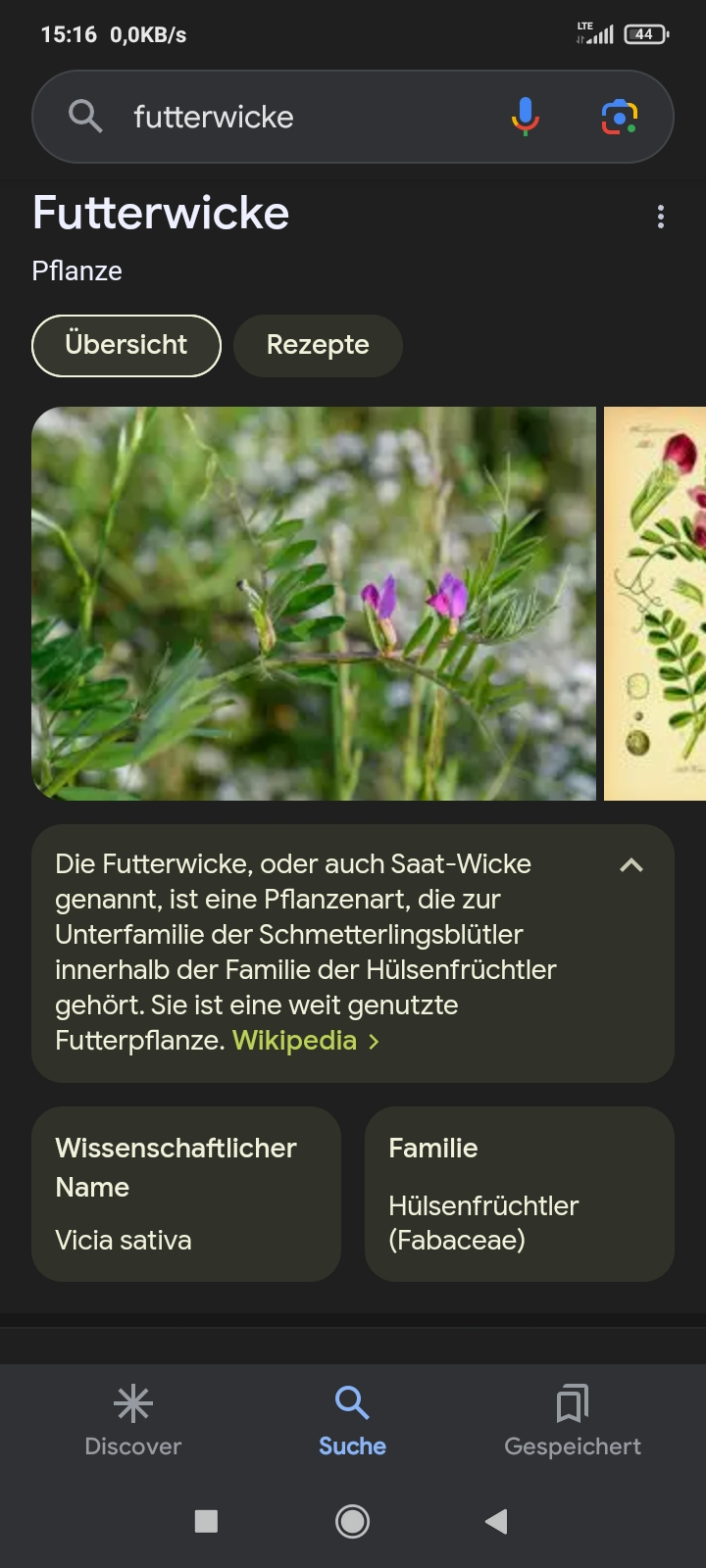View the botanical illustration image
The image size is (706, 1568).
point(657,604)
